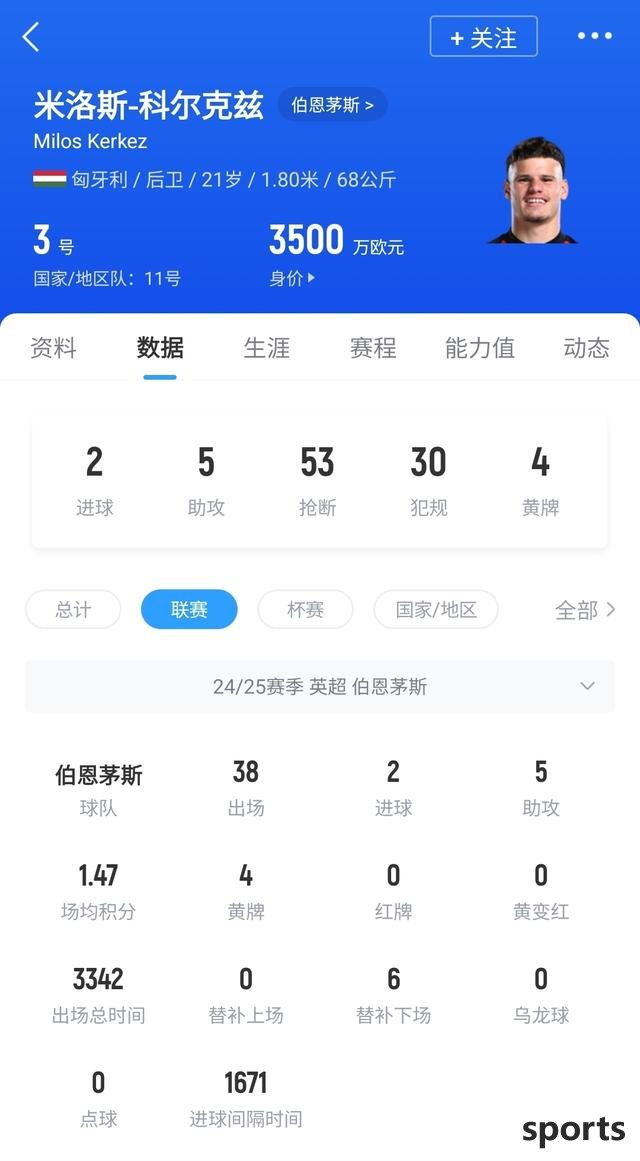Go back using the top arrow
The width and height of the screenshot is (640, 1161).
[x=31, y=38]
